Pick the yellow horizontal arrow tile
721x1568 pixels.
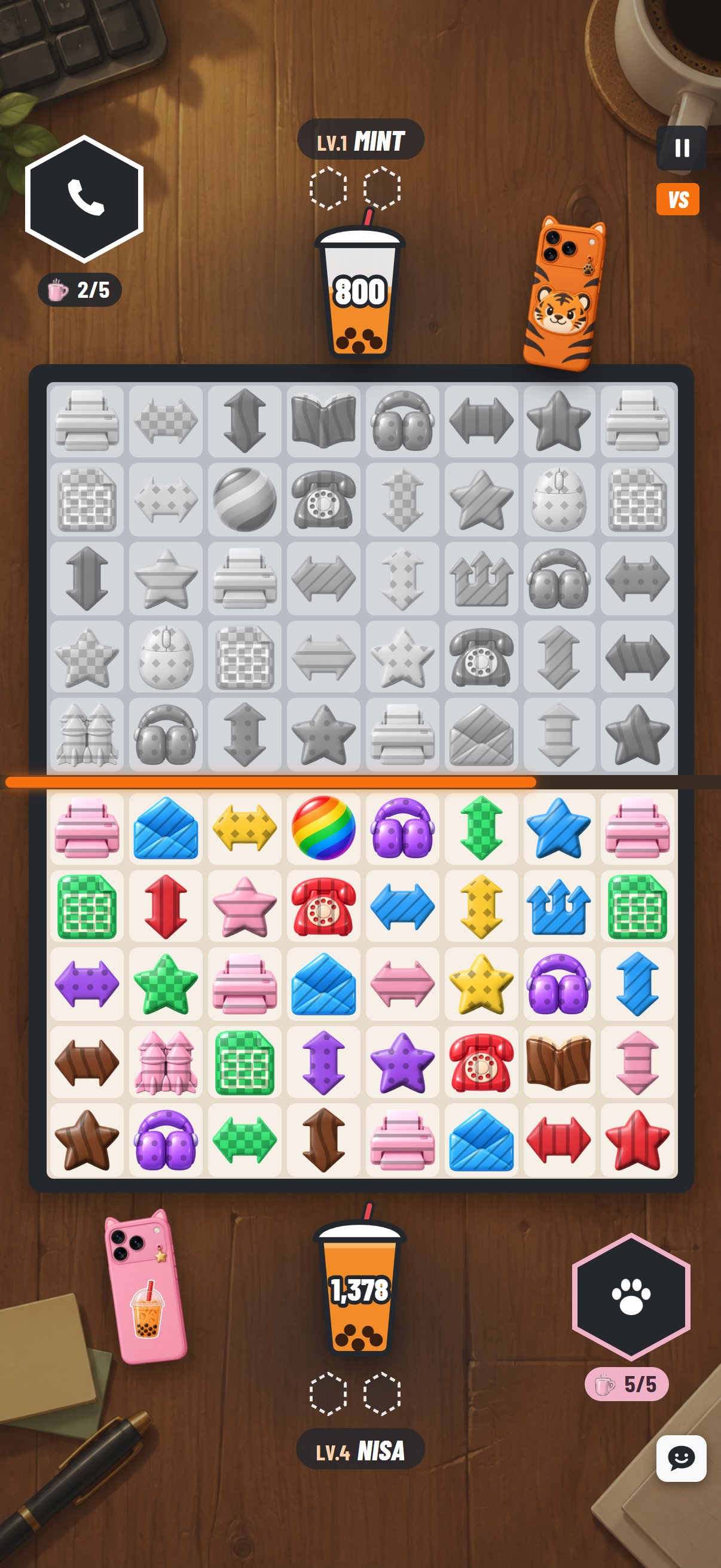[x=245, y=828]
